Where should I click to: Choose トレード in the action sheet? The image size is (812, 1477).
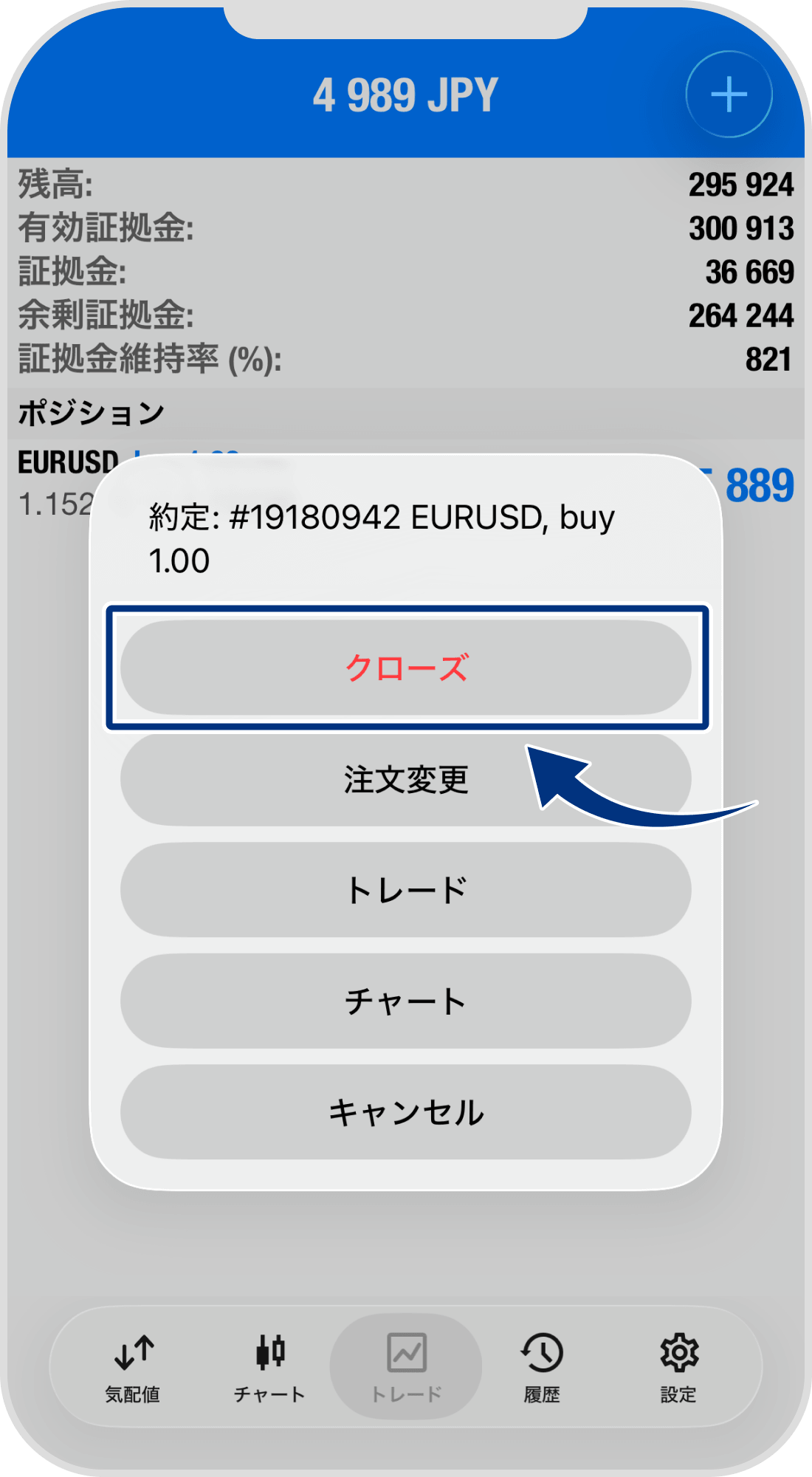(x=406, y=890)
